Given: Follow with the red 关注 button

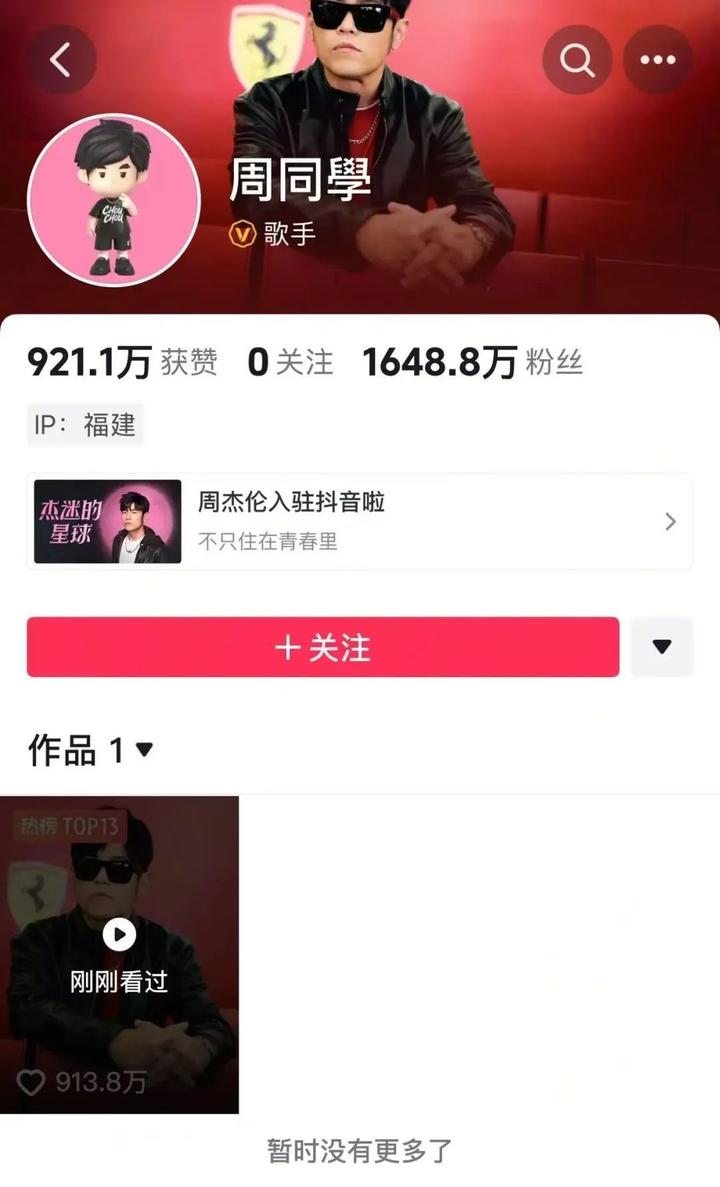Looking at the screenshot, I should (x=323, y=647).
